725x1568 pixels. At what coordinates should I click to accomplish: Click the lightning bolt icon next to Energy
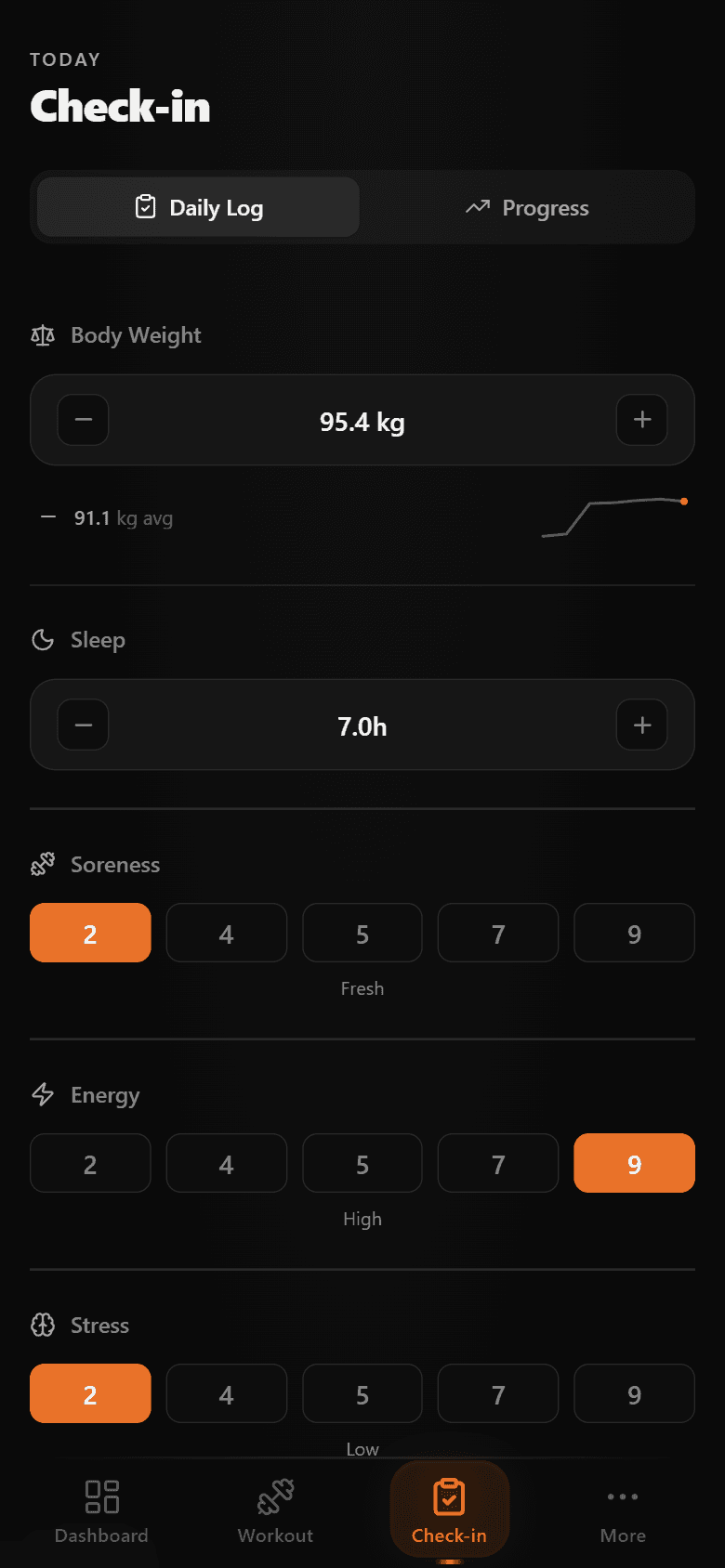point(43,1094)
